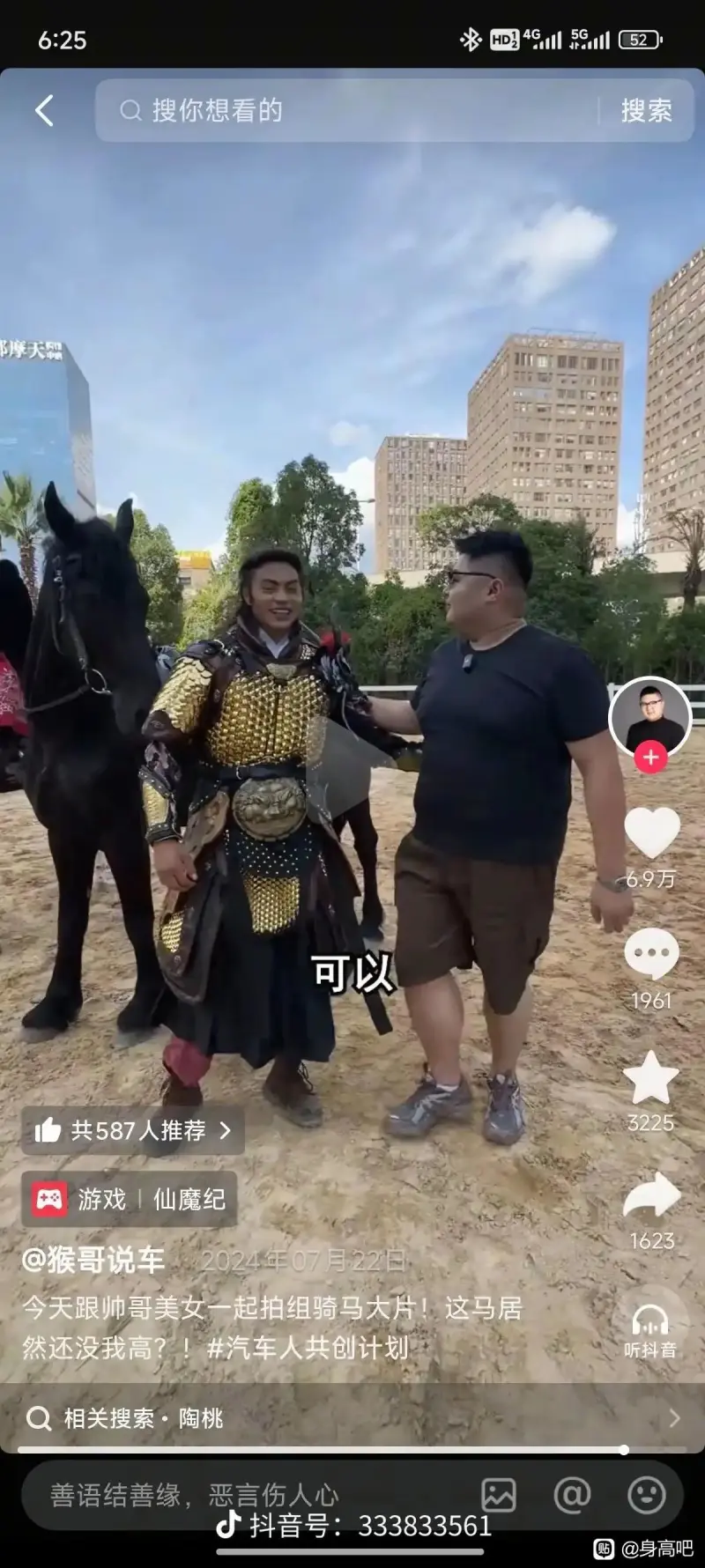The width and height of the screenshot is (705, 1568).
Task: Open the emoji picker
Action: tap(646, 1495)
